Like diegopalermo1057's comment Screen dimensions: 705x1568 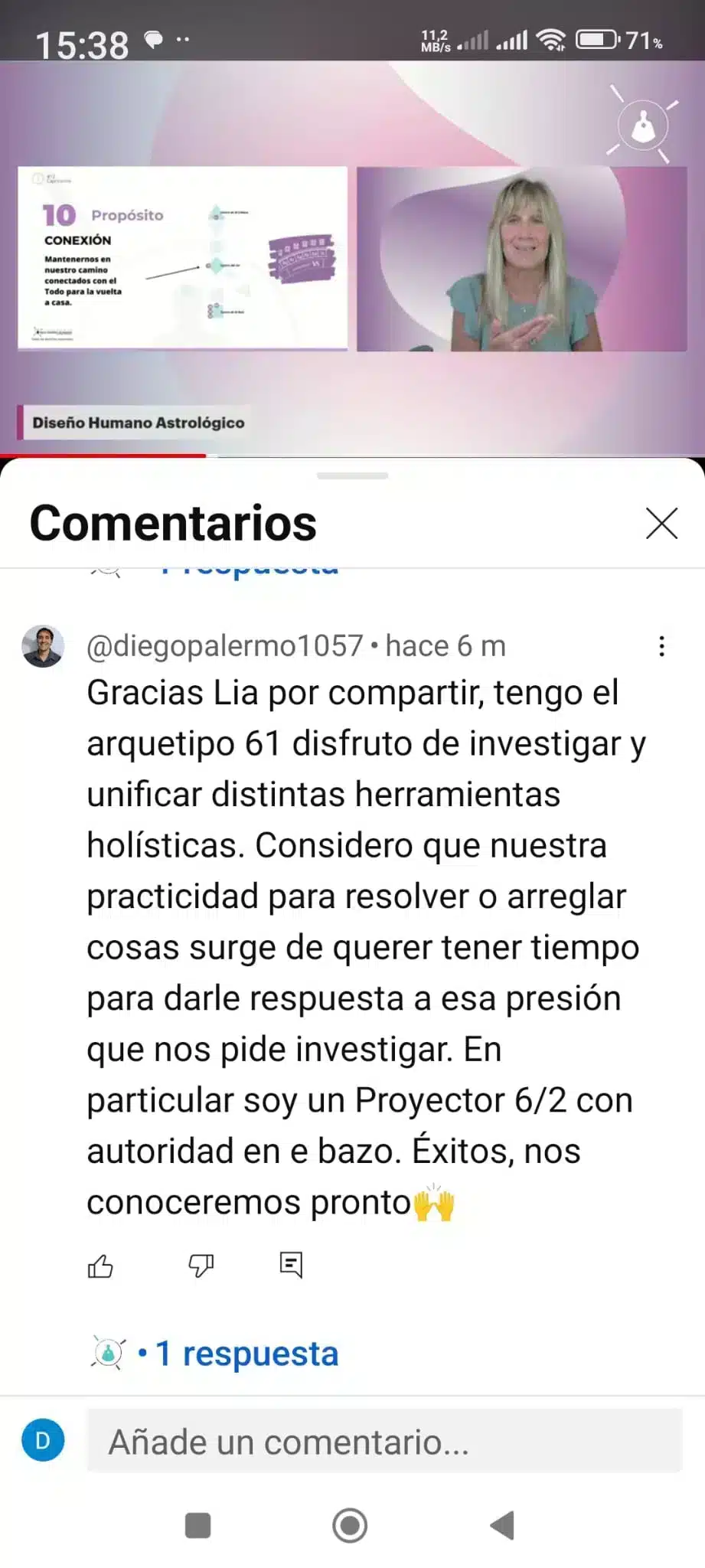point(100,1266)
